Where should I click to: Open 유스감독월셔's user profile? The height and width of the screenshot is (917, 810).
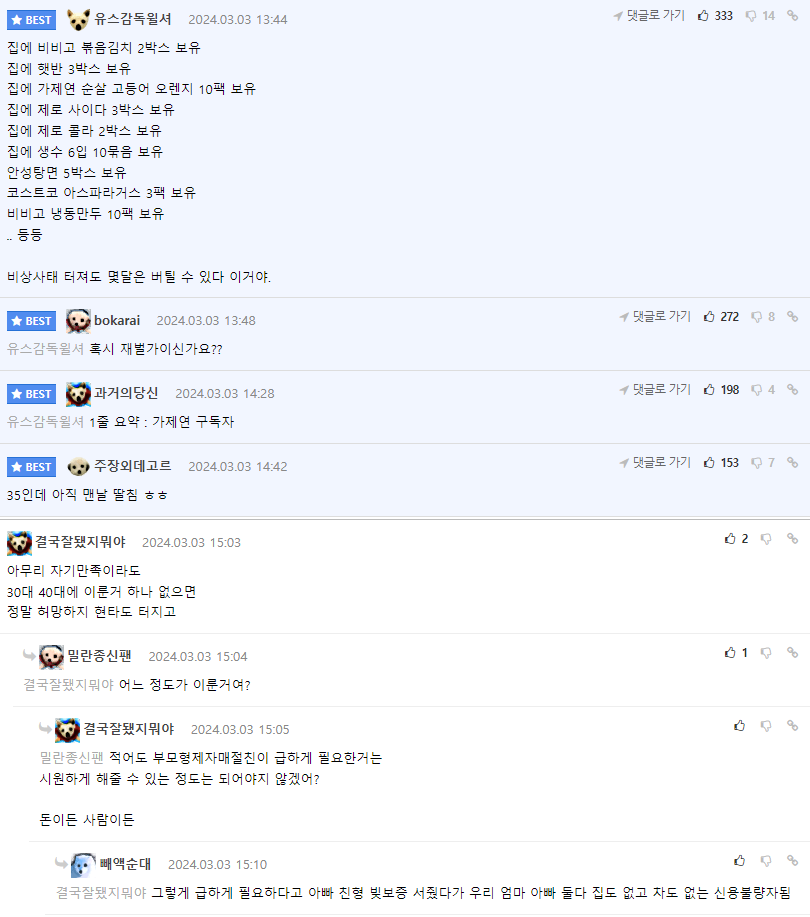point(132,19)
